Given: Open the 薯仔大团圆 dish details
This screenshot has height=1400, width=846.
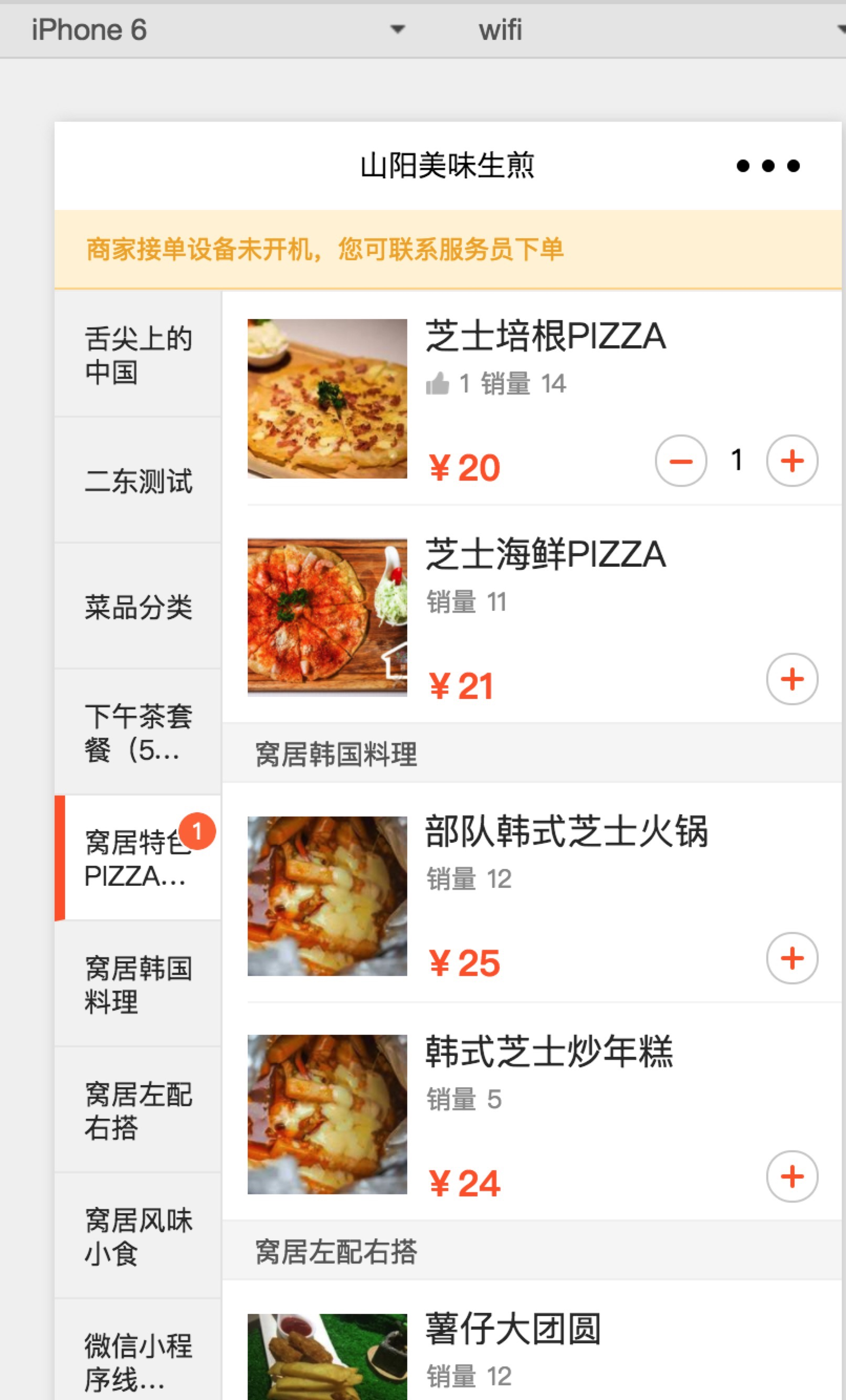Looking at the screenshot, I should [513, 1329].
